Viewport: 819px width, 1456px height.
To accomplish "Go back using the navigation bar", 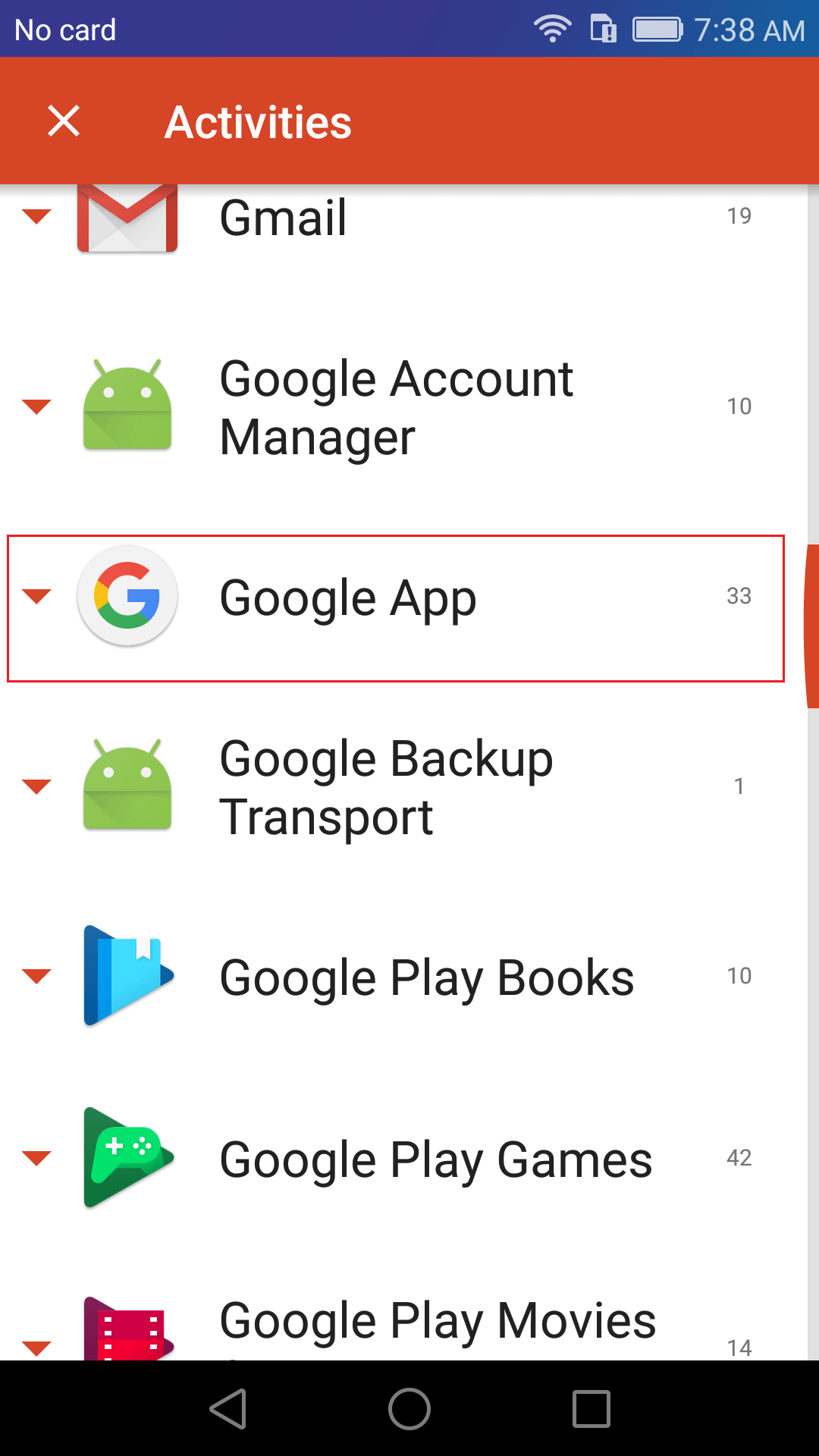I will pyautogui.click(x=228, y=1409).
